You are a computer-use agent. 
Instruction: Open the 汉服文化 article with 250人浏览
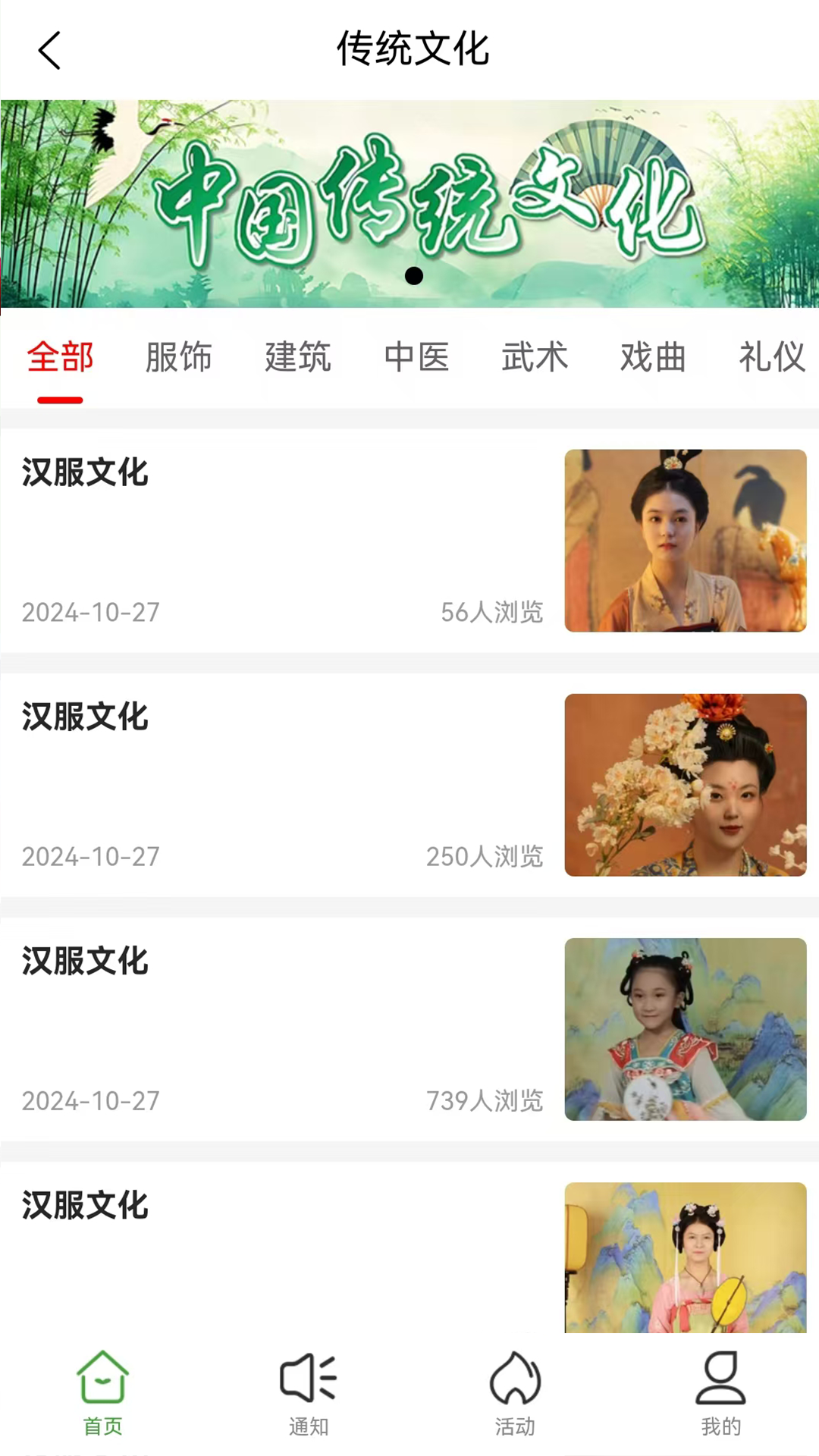[409, 784]
